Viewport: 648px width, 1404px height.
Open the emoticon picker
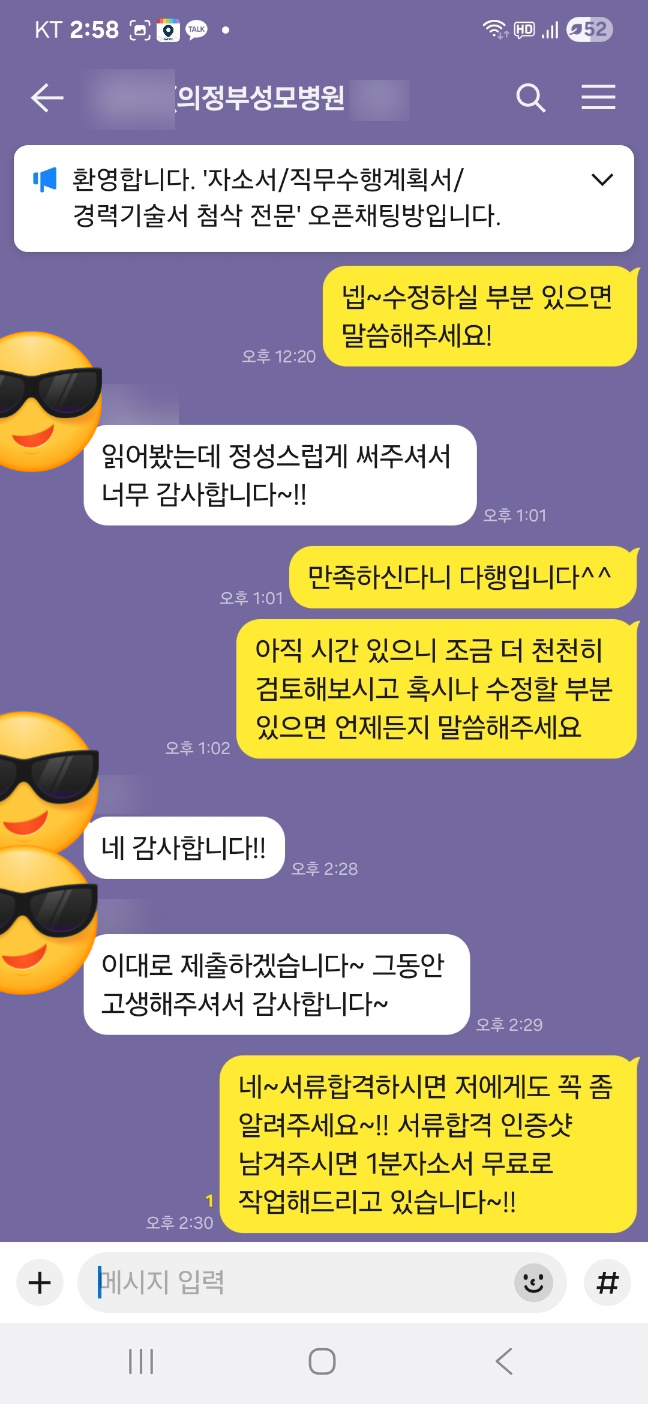point(534,1283)
